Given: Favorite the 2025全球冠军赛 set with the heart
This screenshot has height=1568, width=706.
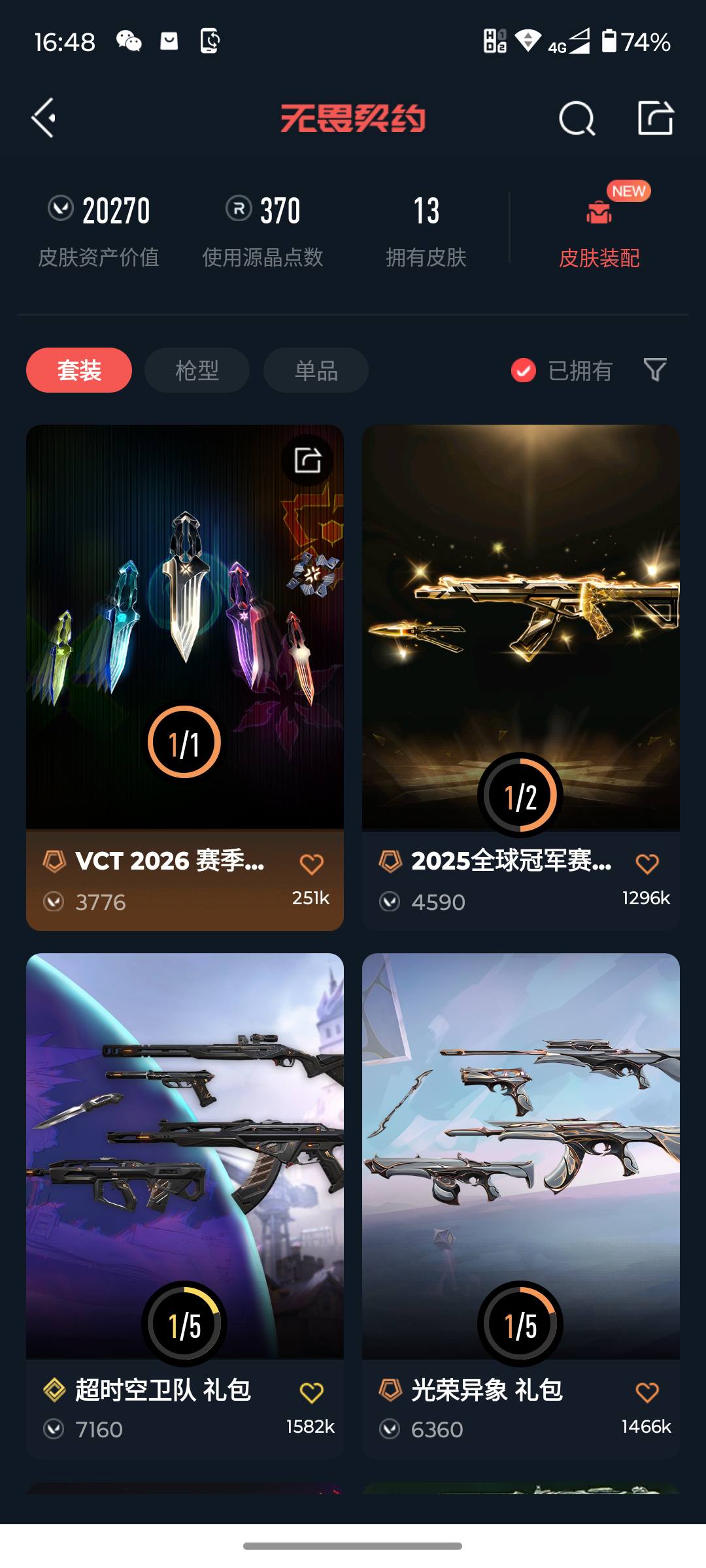Looking at the screenshot, I should (648, 864).
